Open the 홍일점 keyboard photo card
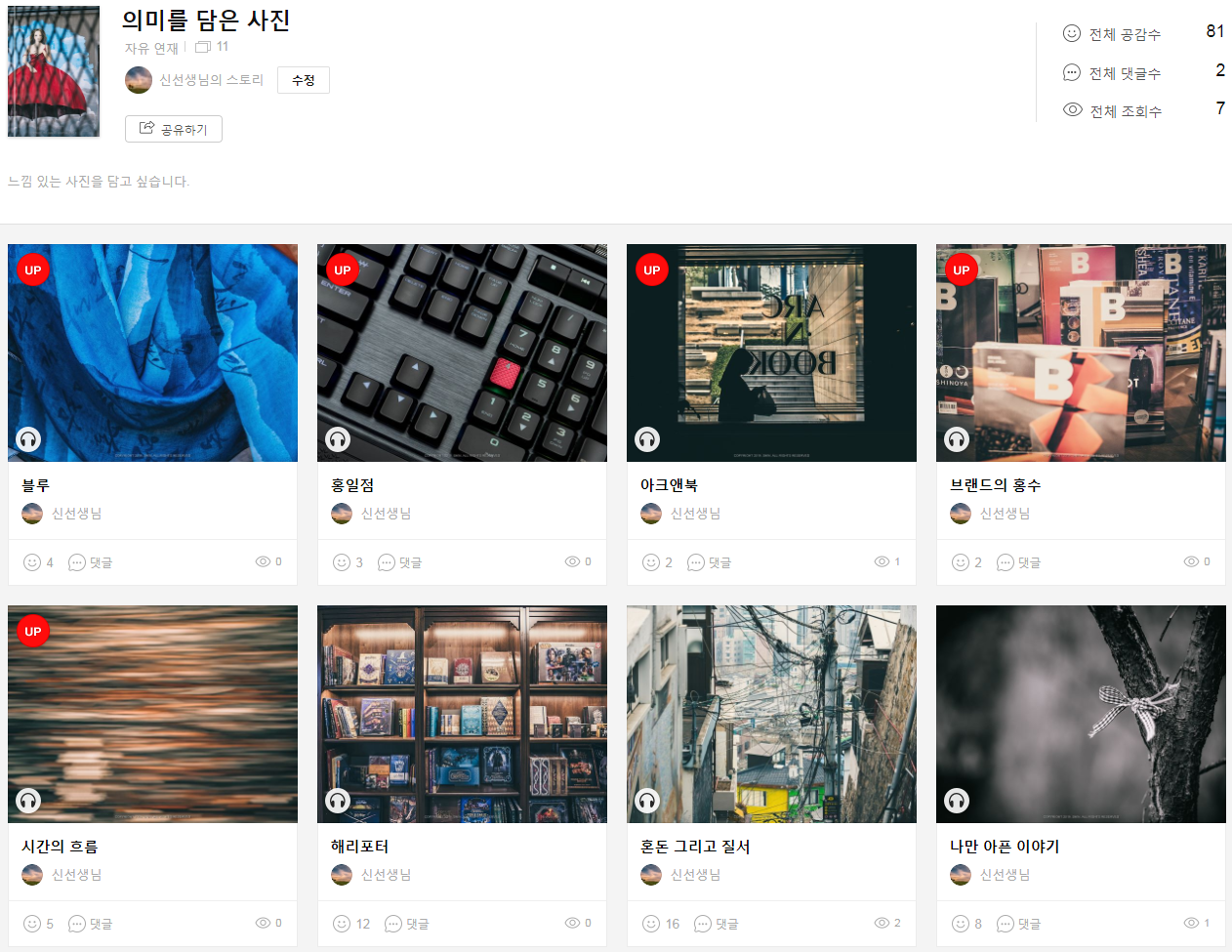1232x952 pixels. click(x=462, y=352)
